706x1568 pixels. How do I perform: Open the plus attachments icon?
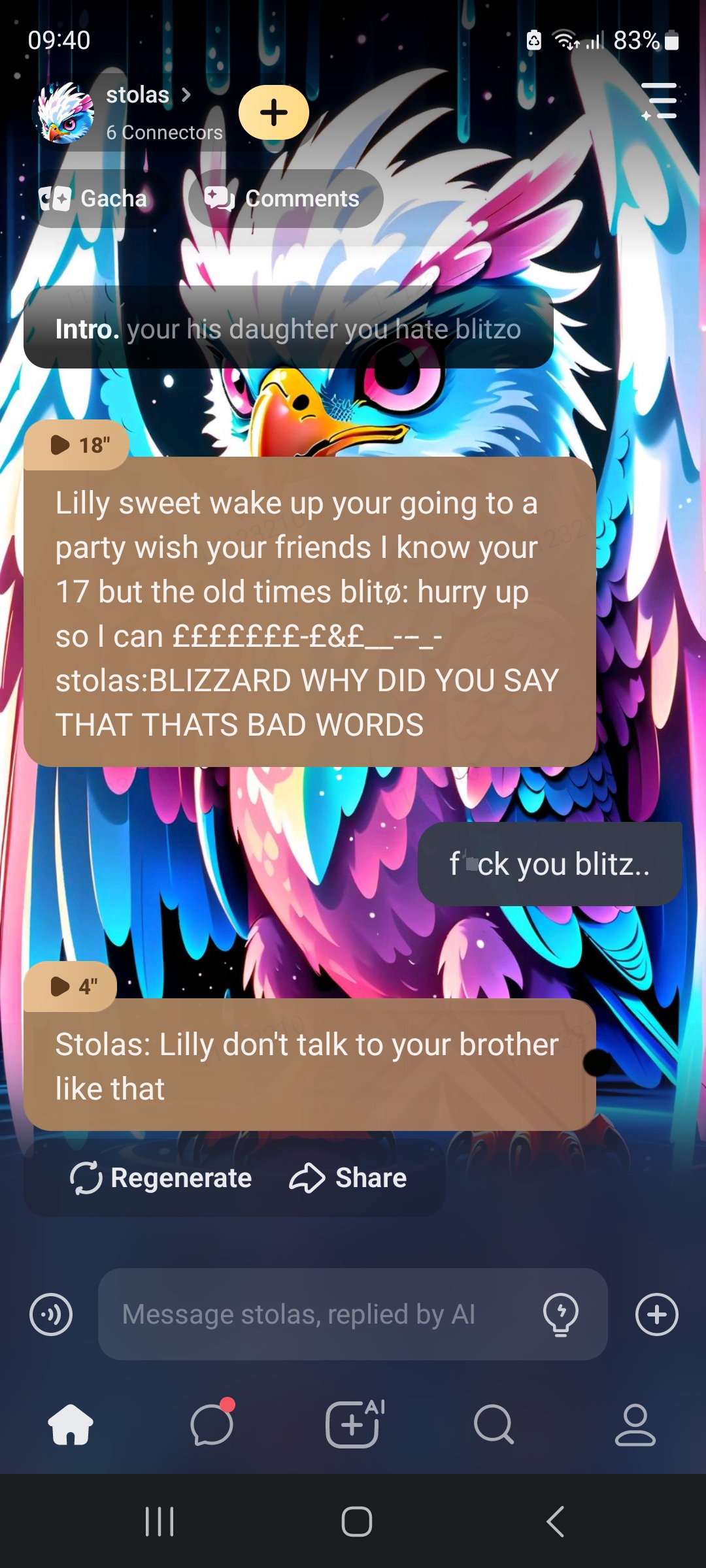point(656,1314)
